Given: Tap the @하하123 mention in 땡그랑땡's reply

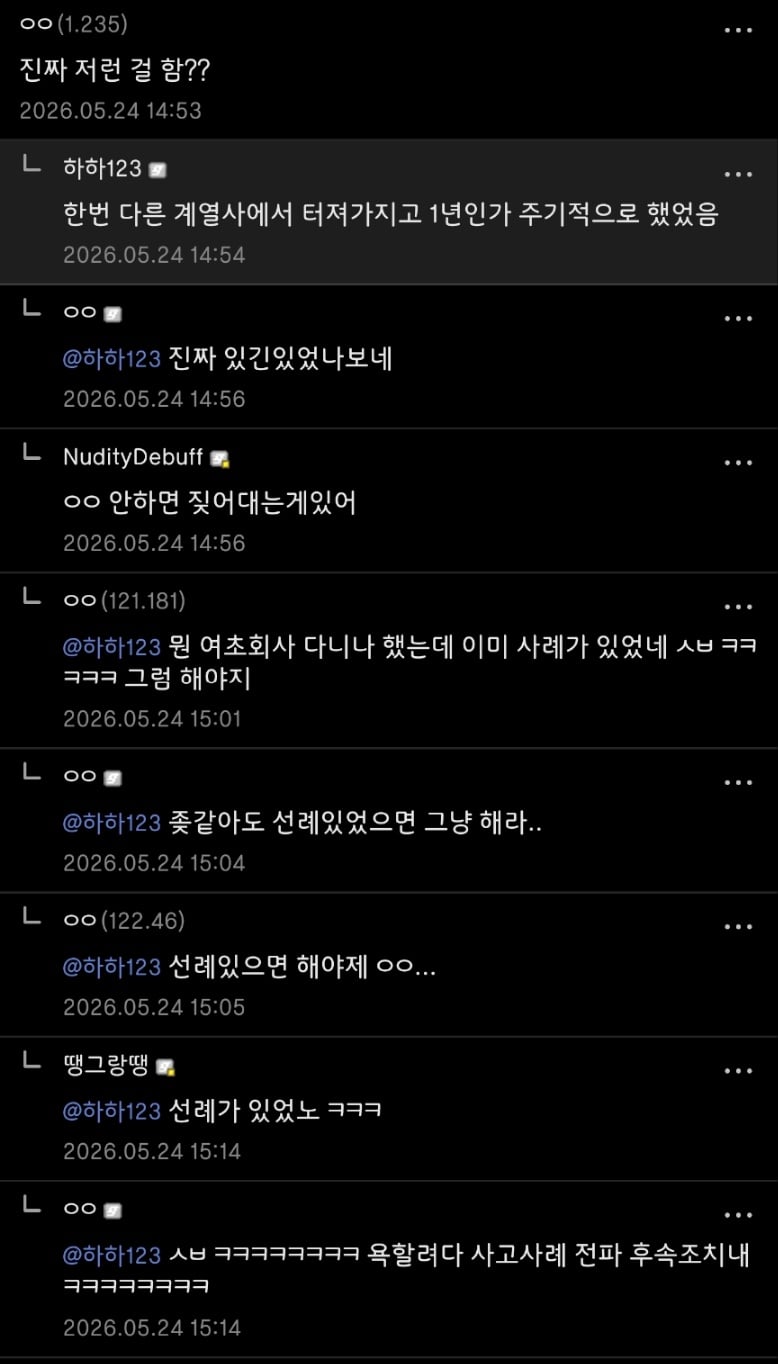Looking at the screenshot, I should tap(112, 1111).
